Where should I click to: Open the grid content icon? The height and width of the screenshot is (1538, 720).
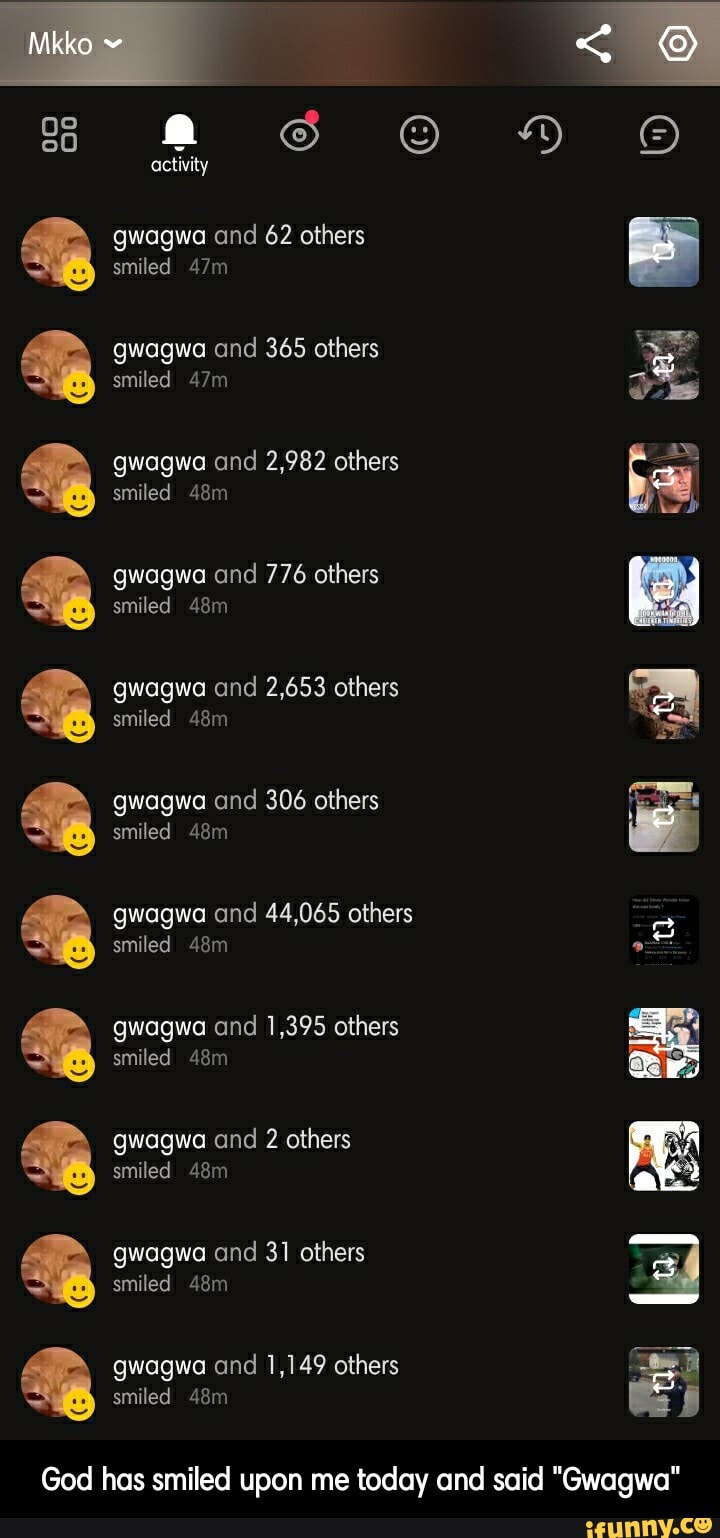point(62,134)
